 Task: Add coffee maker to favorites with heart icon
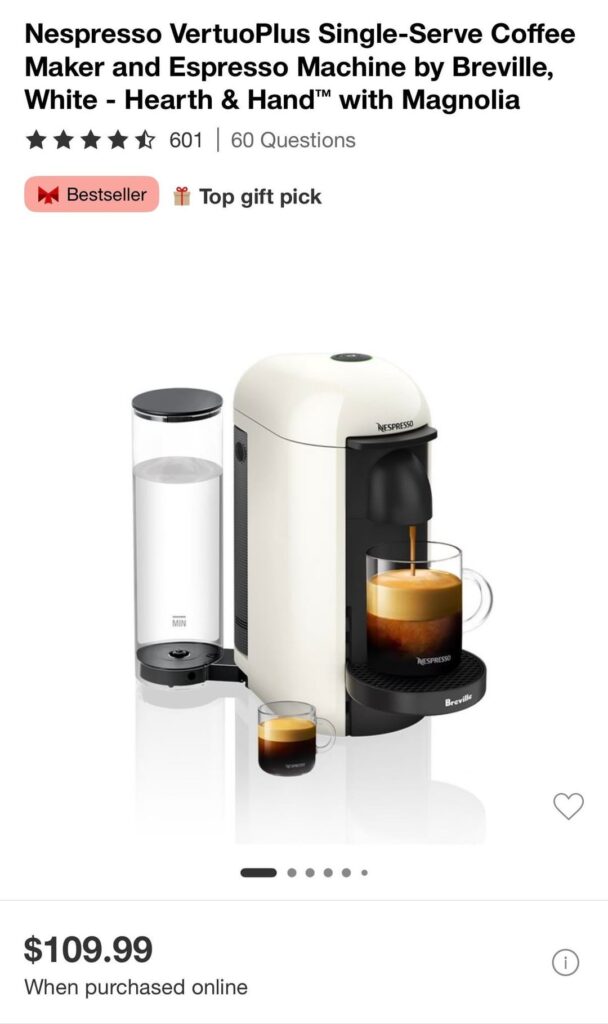tap(568, 805)
